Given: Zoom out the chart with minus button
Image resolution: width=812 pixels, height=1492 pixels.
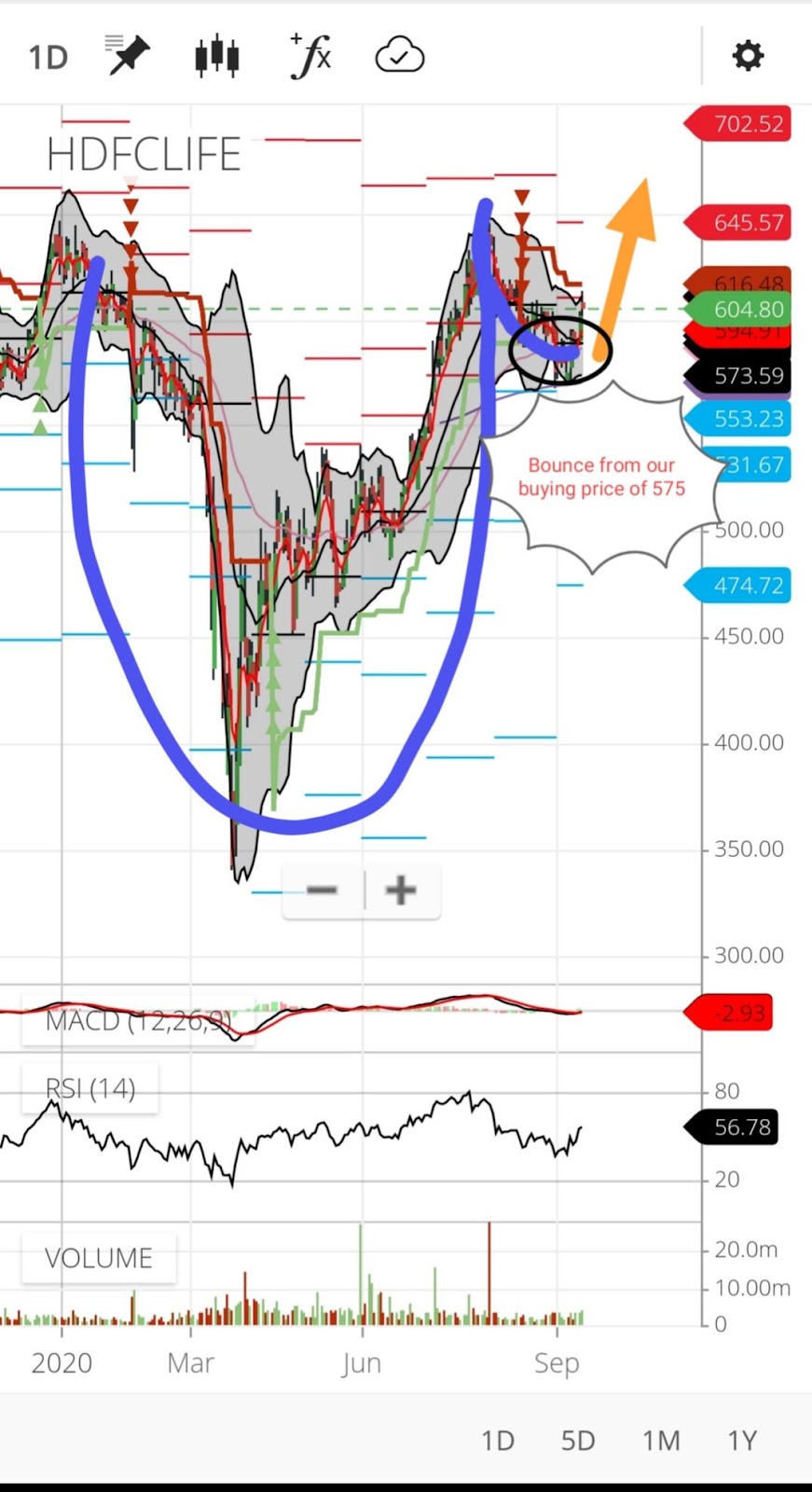Looking at the screenshot, I should [323, 890].
